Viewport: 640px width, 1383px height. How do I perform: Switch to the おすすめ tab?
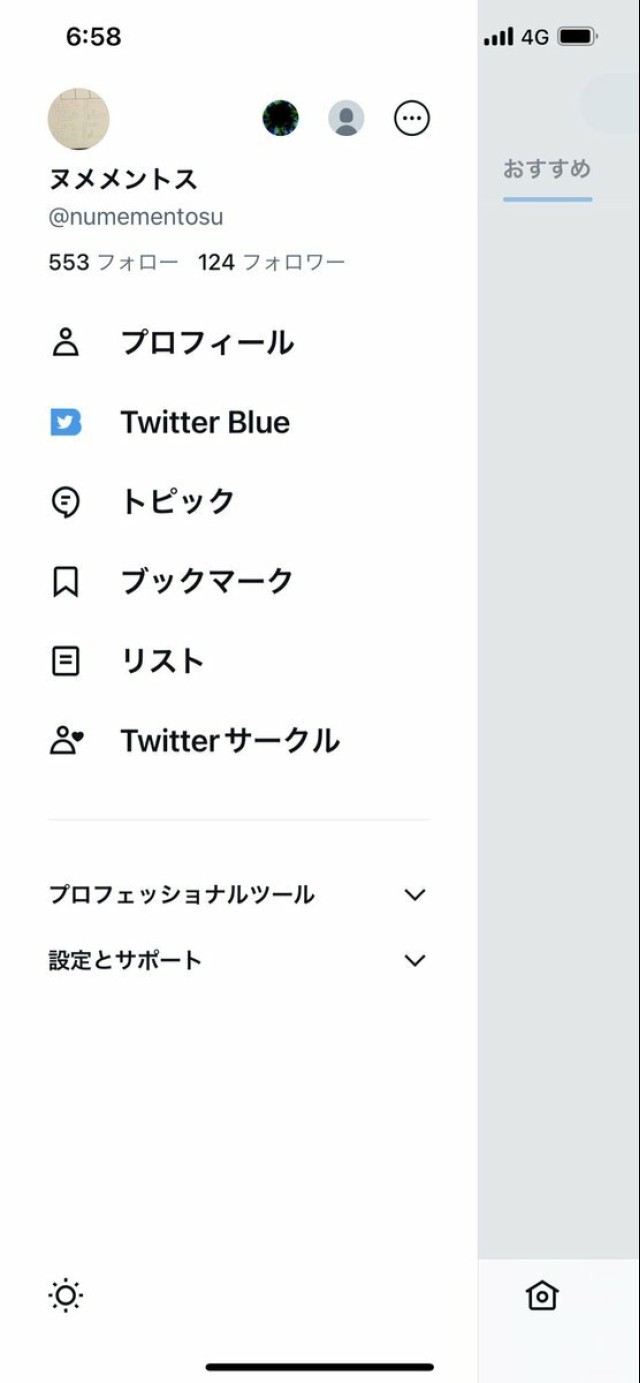coord(547,170)
